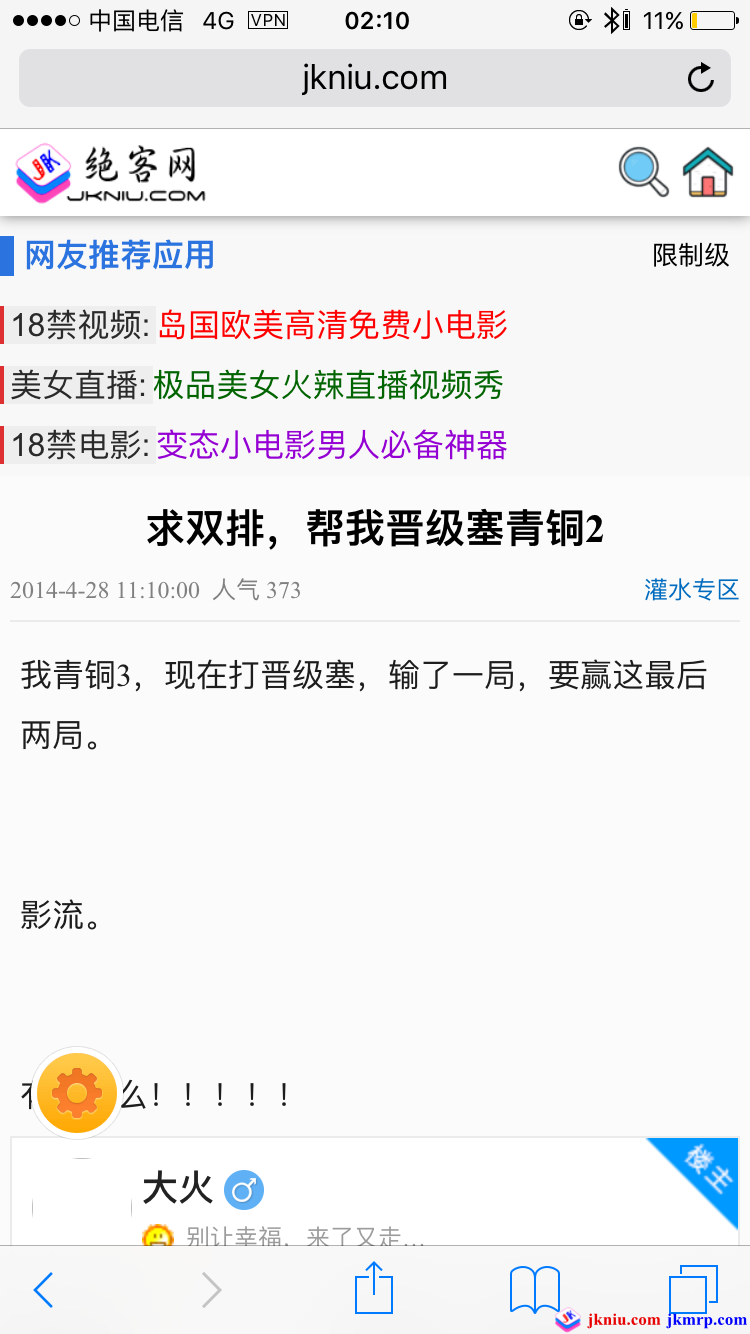Viewport: 750px width, 1334px height.
Task: Show open tabs
Action: (x=693, y=1289)
